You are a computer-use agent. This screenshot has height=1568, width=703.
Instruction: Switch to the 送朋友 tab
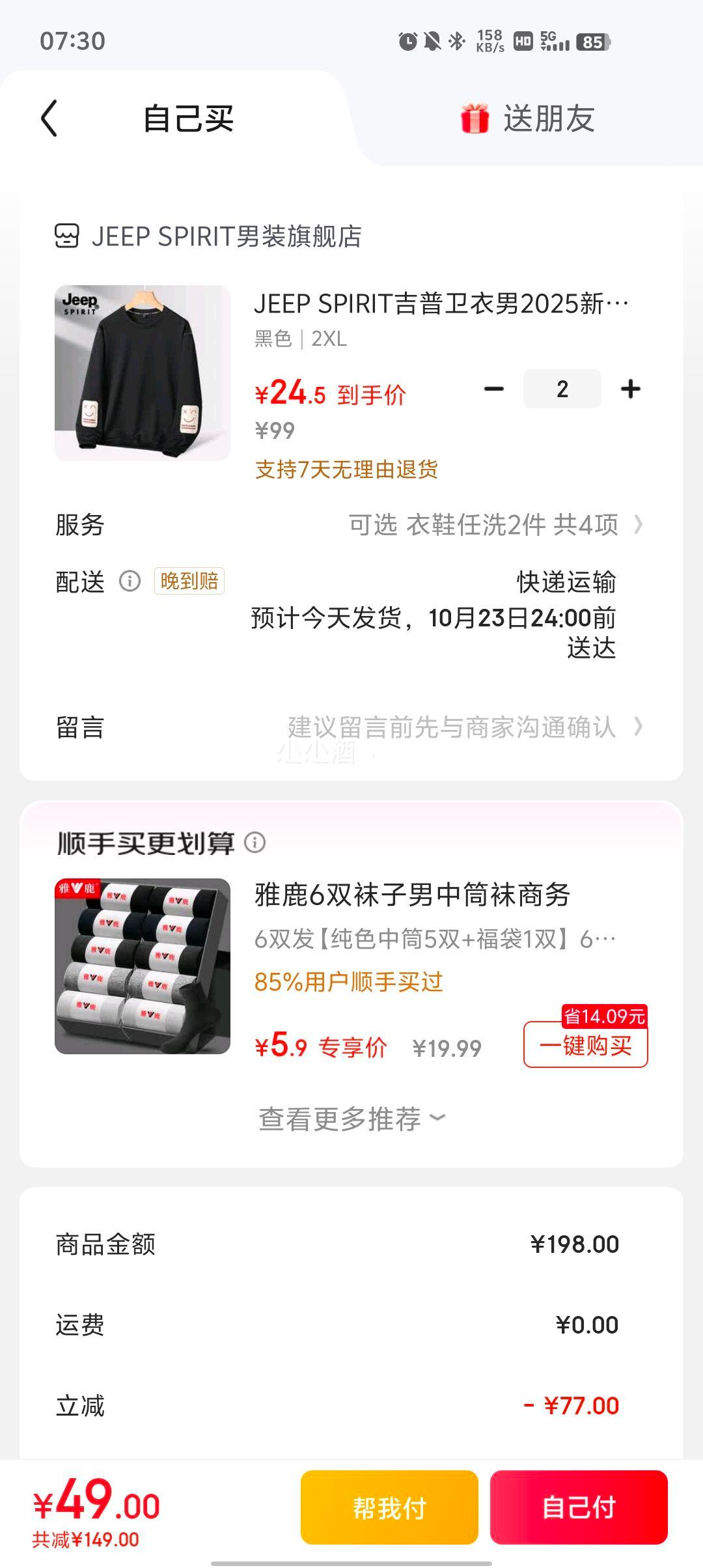tap(528, 119)
